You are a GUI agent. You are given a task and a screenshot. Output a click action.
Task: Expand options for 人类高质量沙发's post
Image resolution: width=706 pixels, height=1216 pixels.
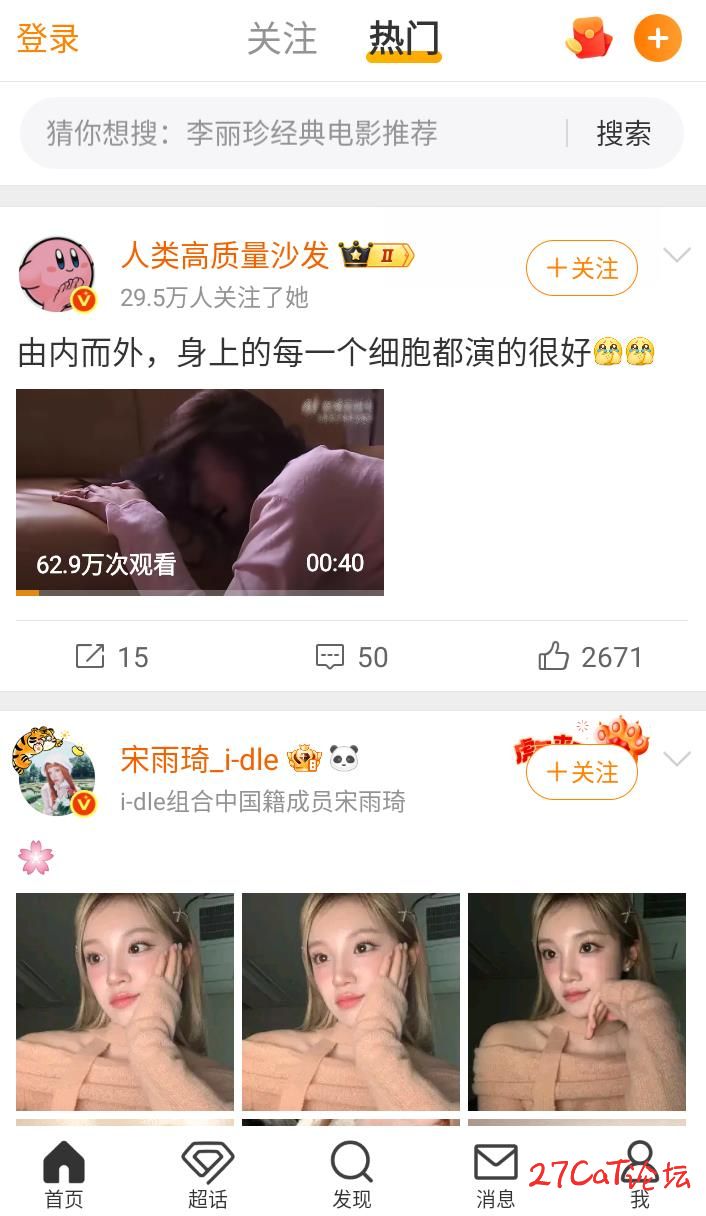tap(677, 256)
